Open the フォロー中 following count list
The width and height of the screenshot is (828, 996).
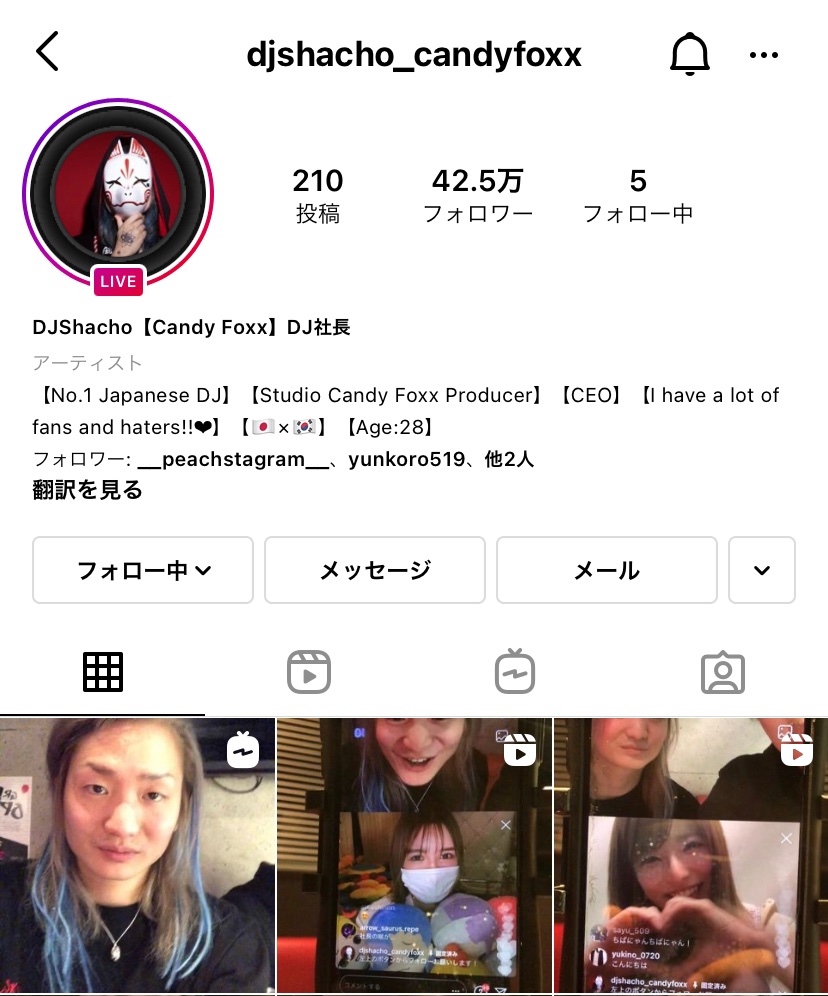637,195
